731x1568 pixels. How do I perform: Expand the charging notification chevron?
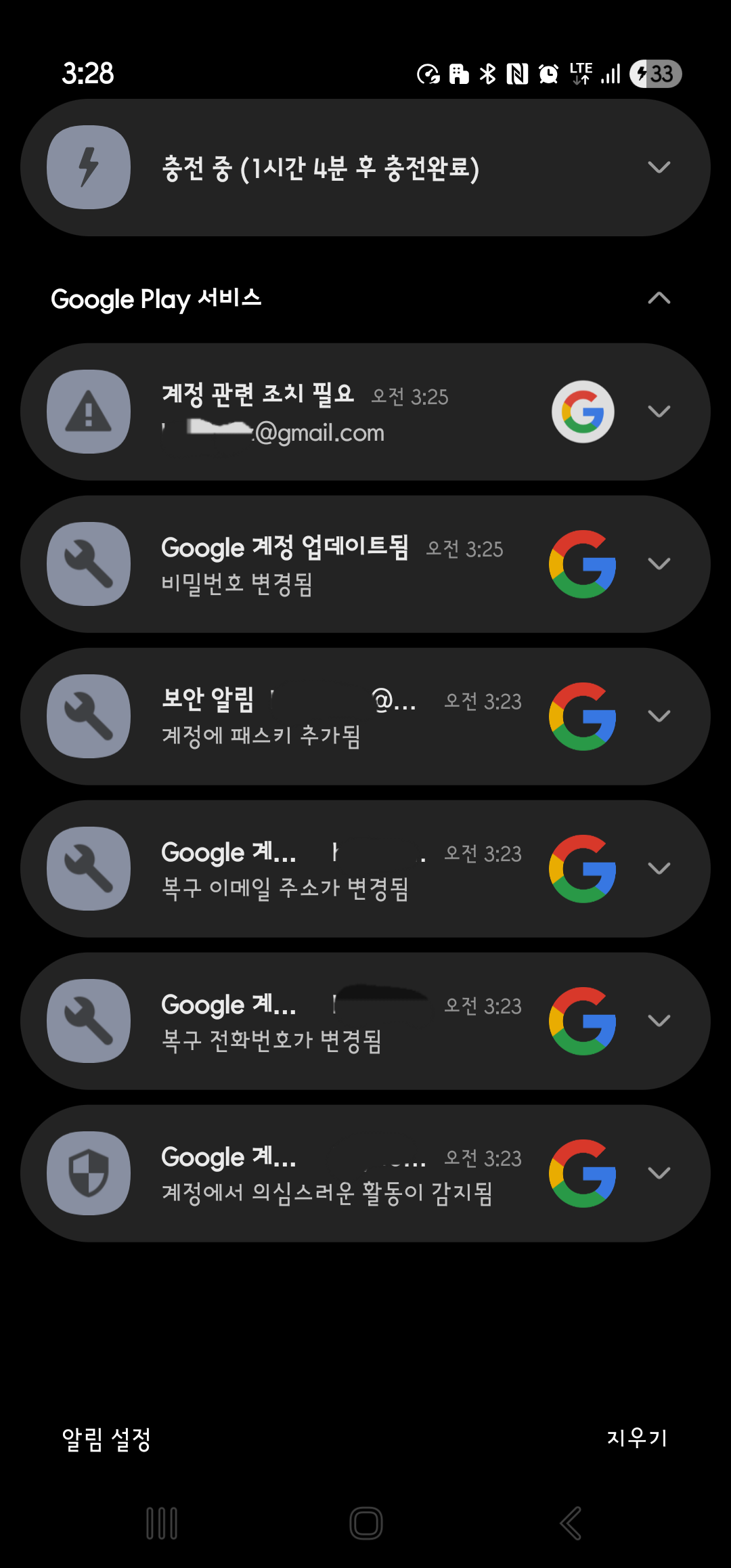[660, 167]
